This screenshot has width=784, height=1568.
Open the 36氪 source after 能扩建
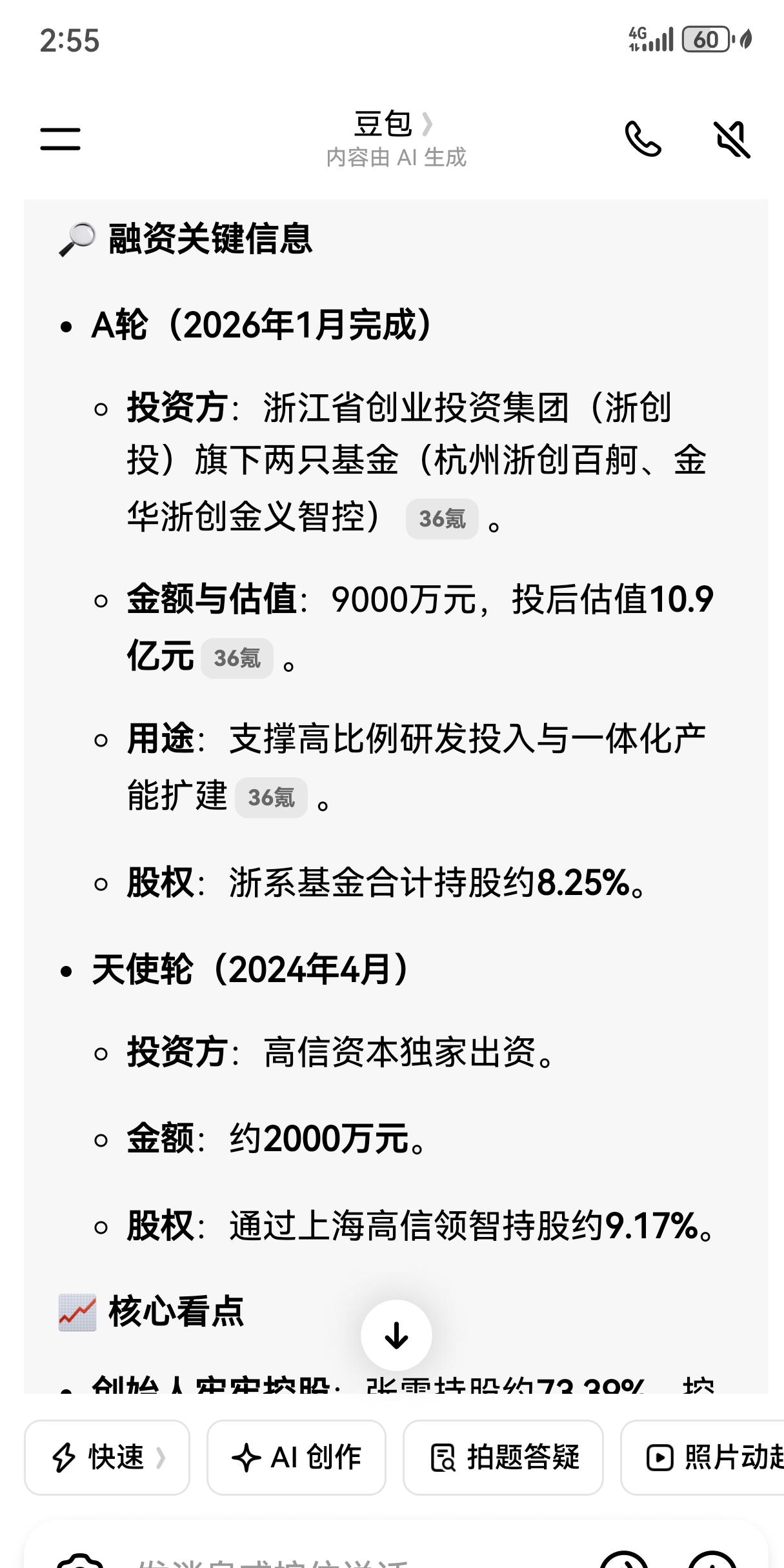(271, 798)
